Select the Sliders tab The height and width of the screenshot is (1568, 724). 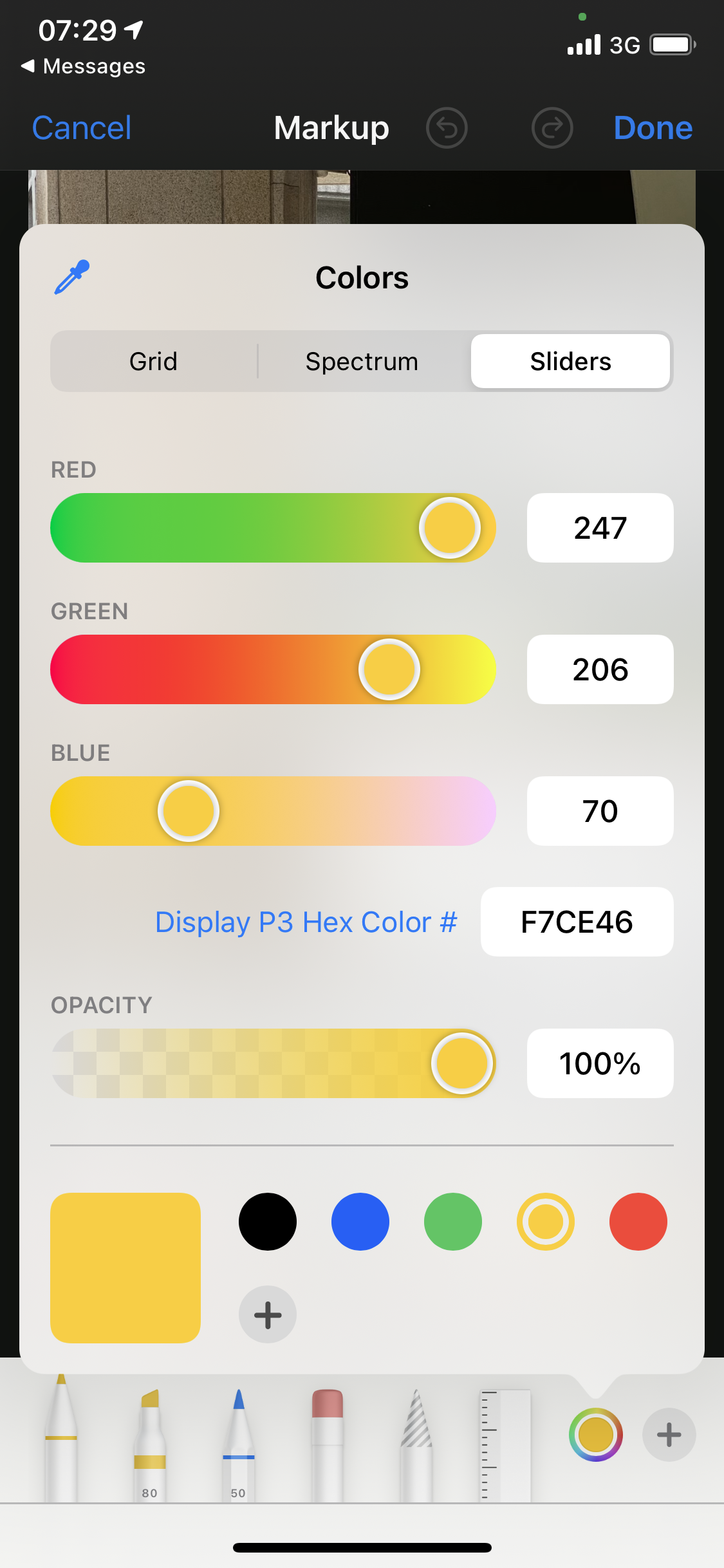coord(570,361)
